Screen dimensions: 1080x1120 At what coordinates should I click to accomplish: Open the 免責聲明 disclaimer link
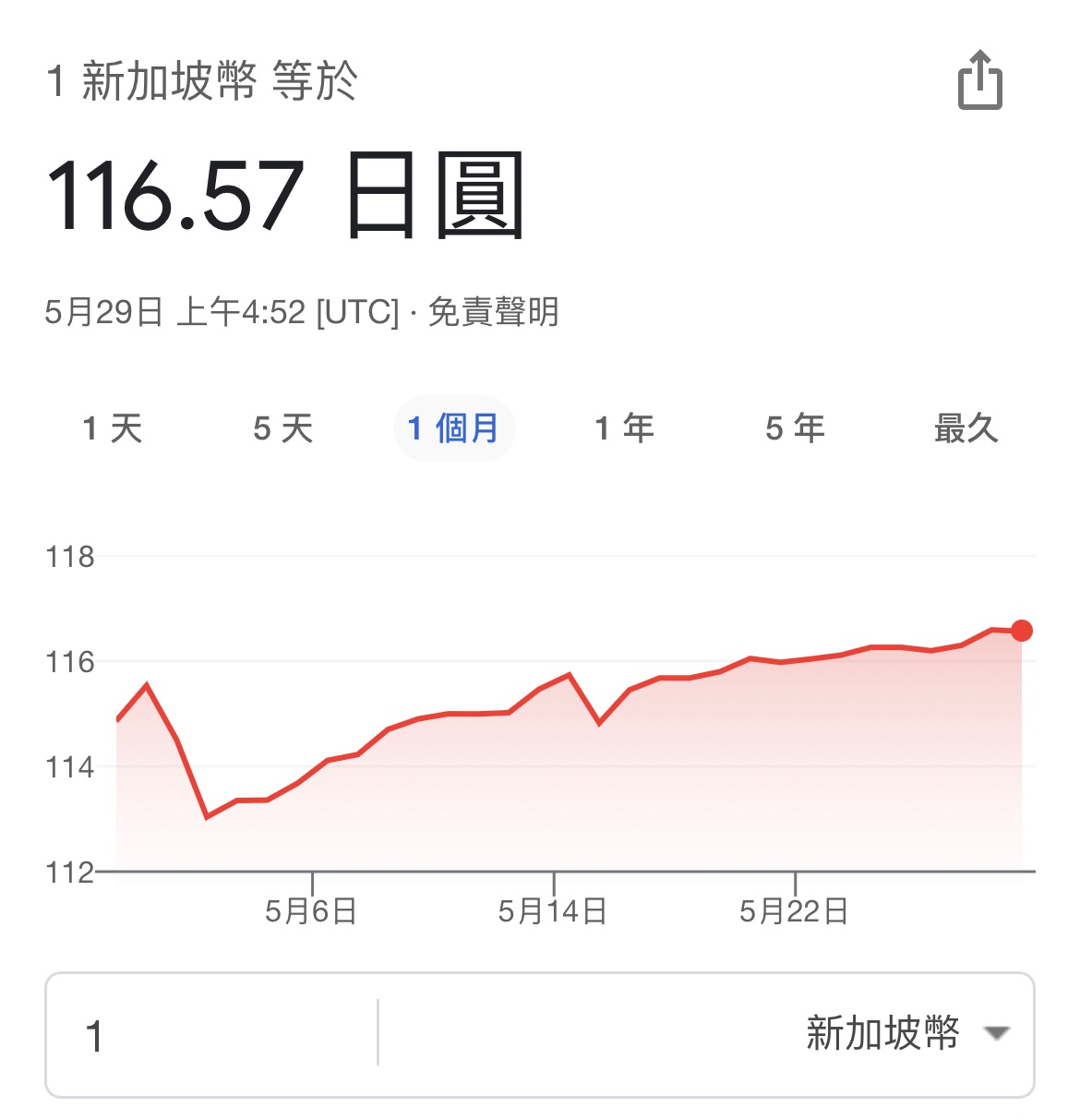[494, 312]
